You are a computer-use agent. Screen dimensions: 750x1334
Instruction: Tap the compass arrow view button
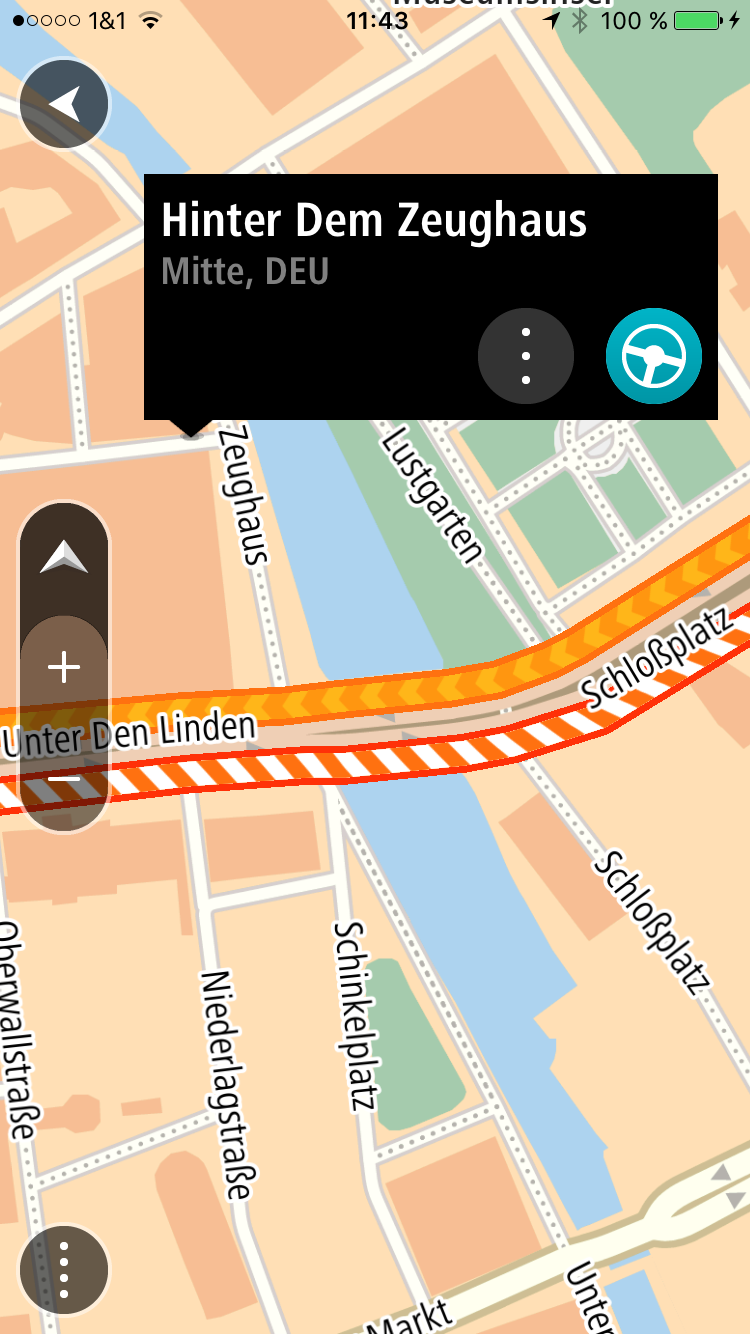pos(64,558)
